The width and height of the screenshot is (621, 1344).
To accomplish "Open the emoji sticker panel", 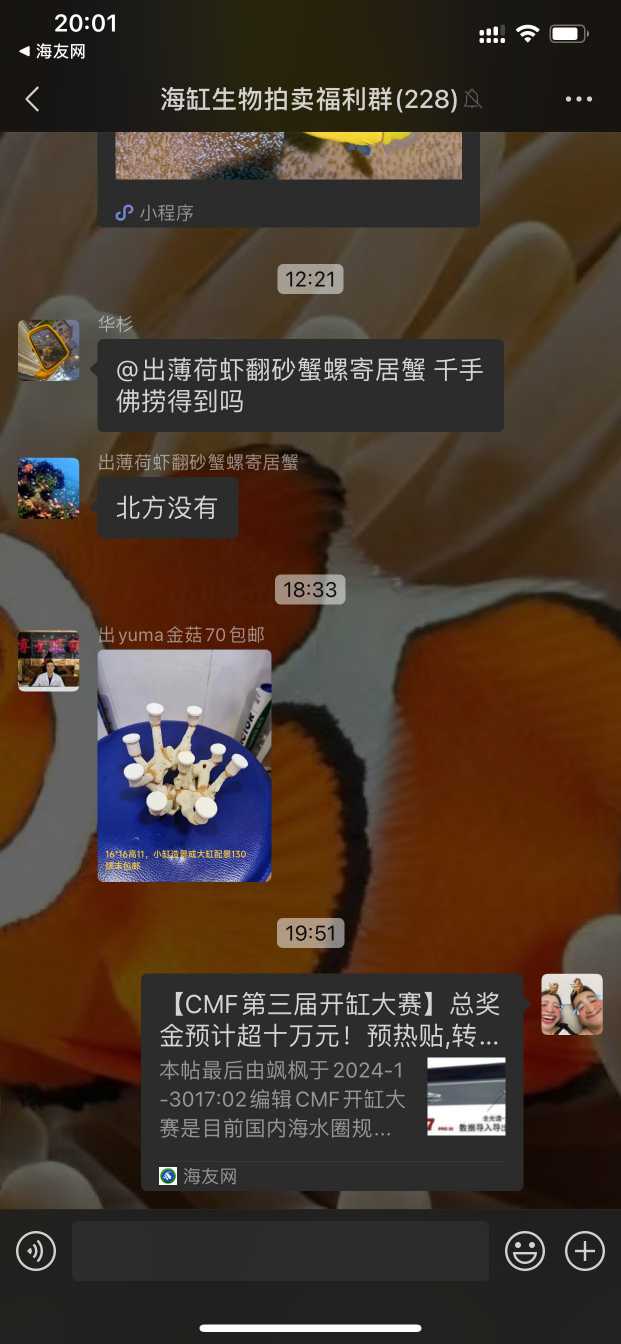I will click(x=525, y=1251).
